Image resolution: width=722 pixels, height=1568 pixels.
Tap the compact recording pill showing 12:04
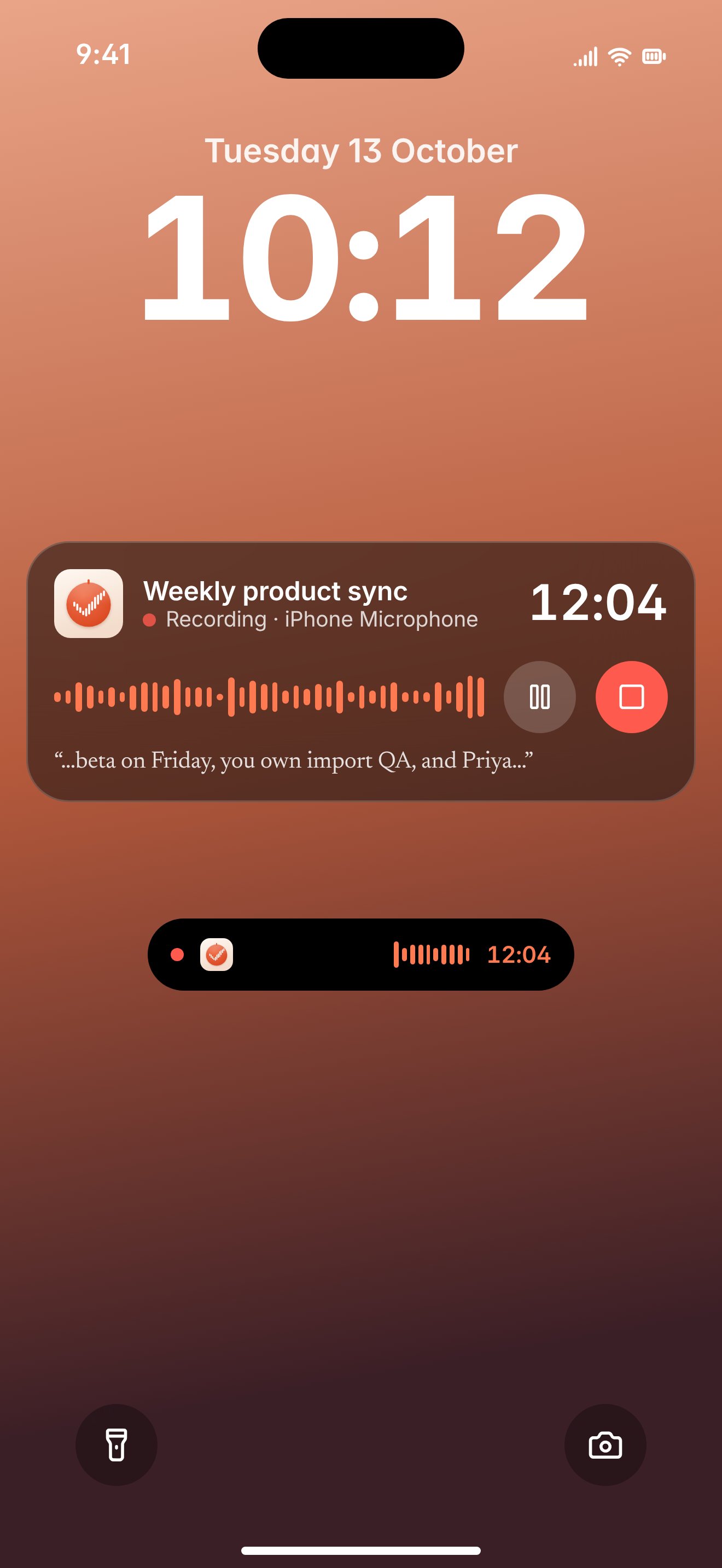[361, 954]
